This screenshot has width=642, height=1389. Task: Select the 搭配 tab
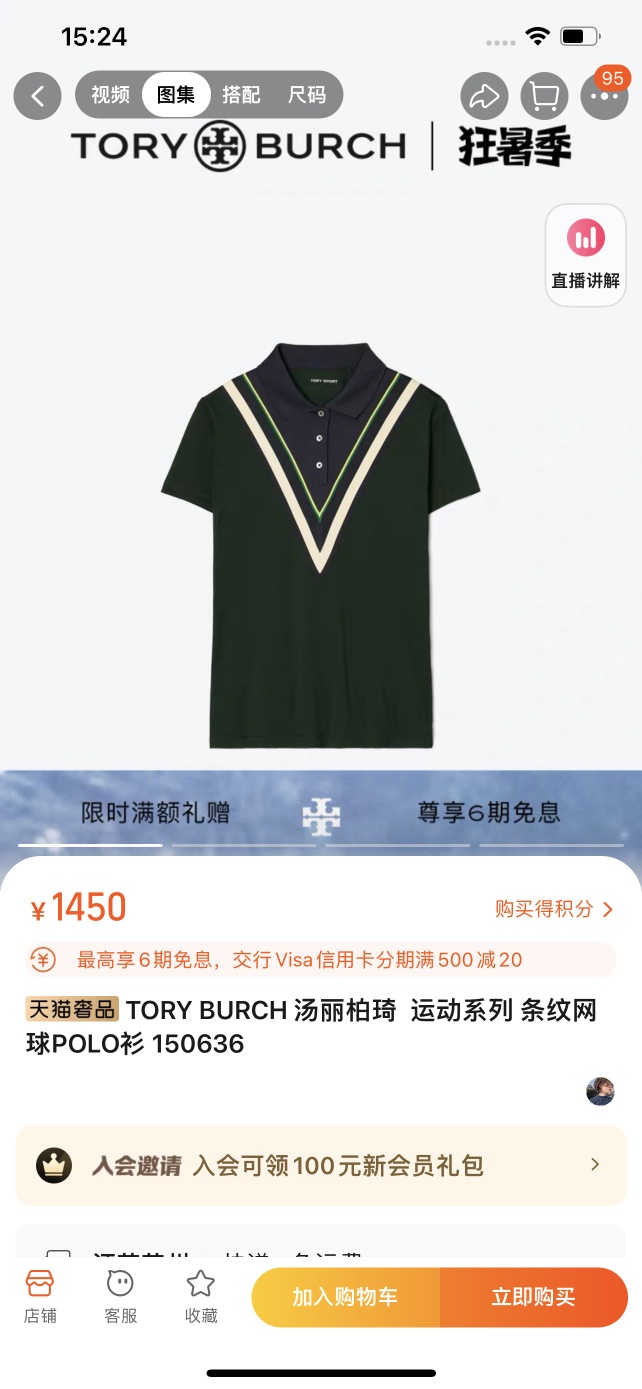[241, 95]
